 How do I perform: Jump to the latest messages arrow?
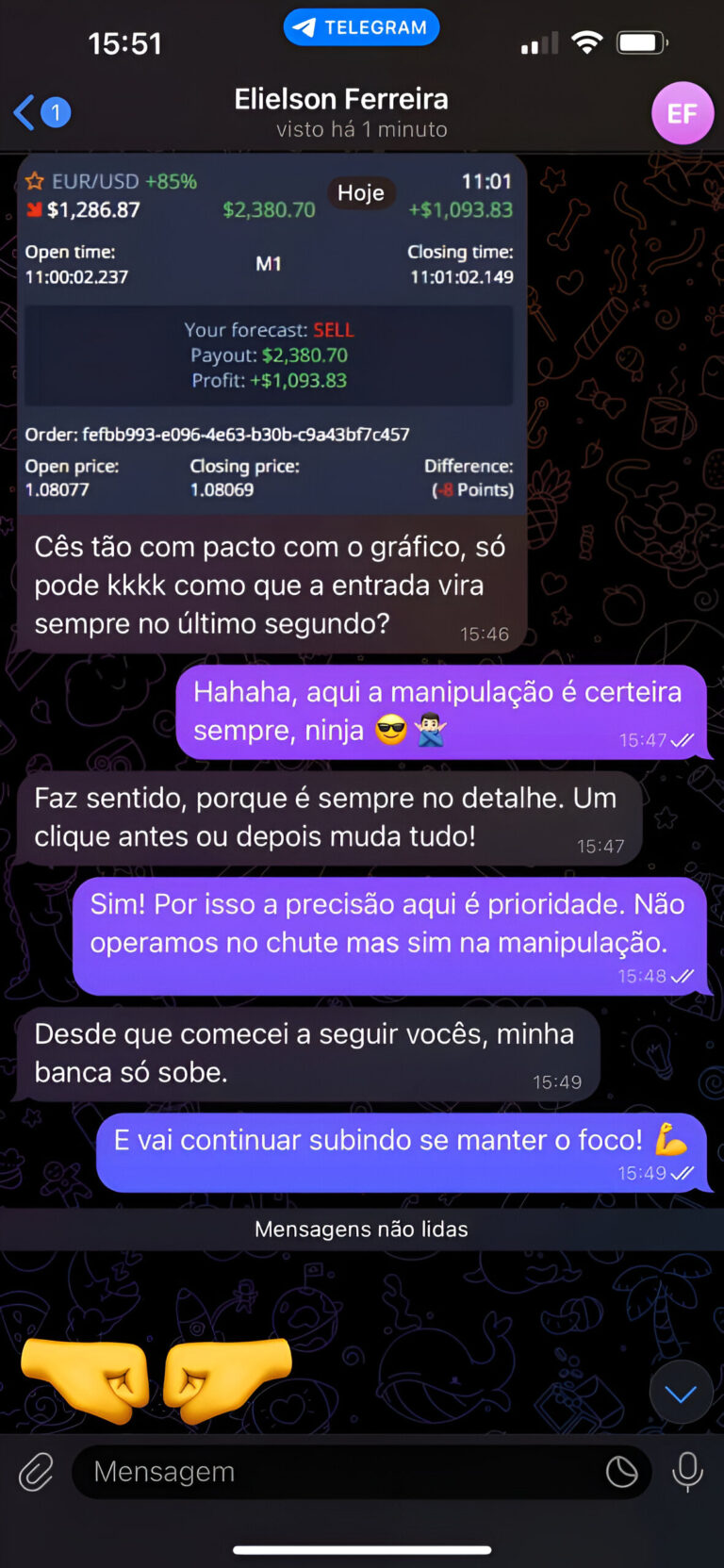pos(680,1392)
